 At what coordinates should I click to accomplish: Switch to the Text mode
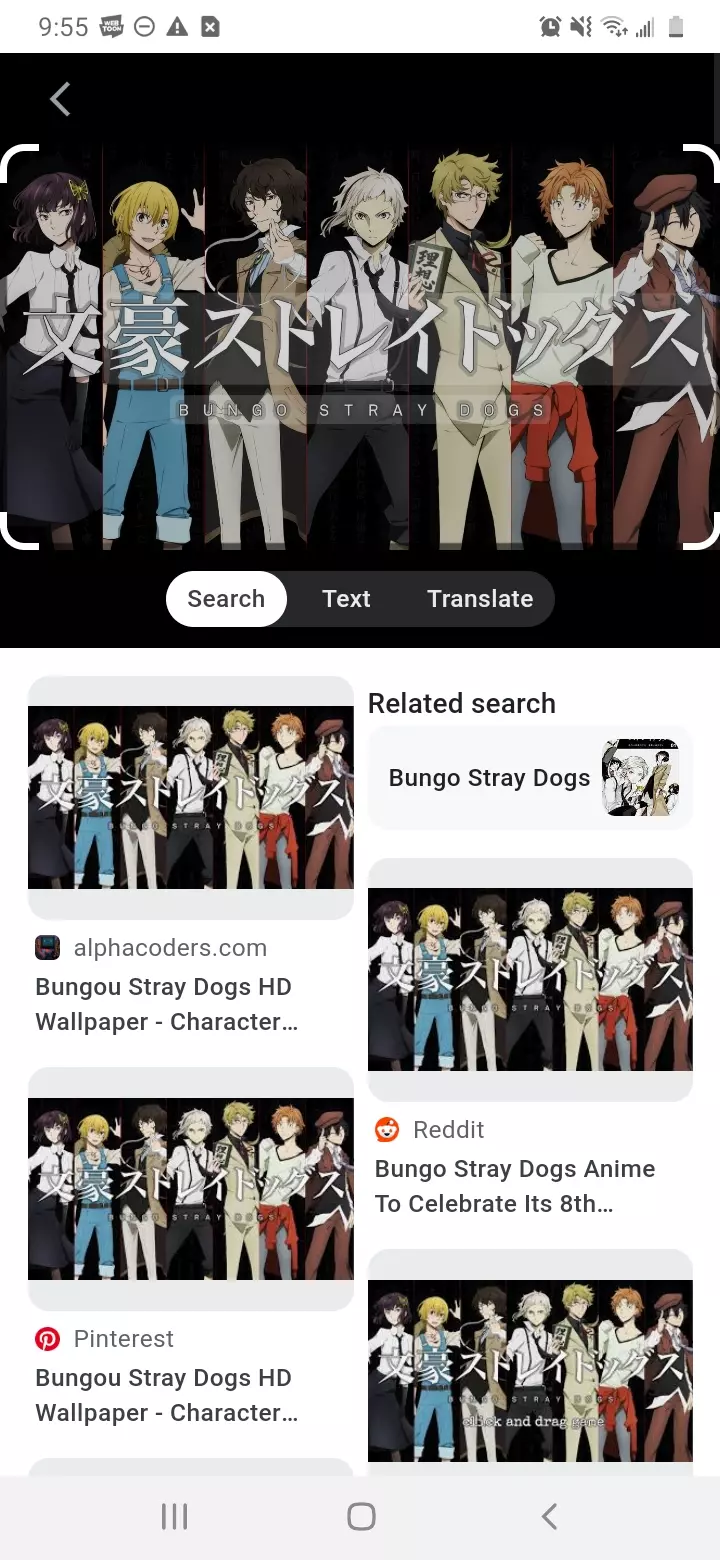(x=346, y=599)
